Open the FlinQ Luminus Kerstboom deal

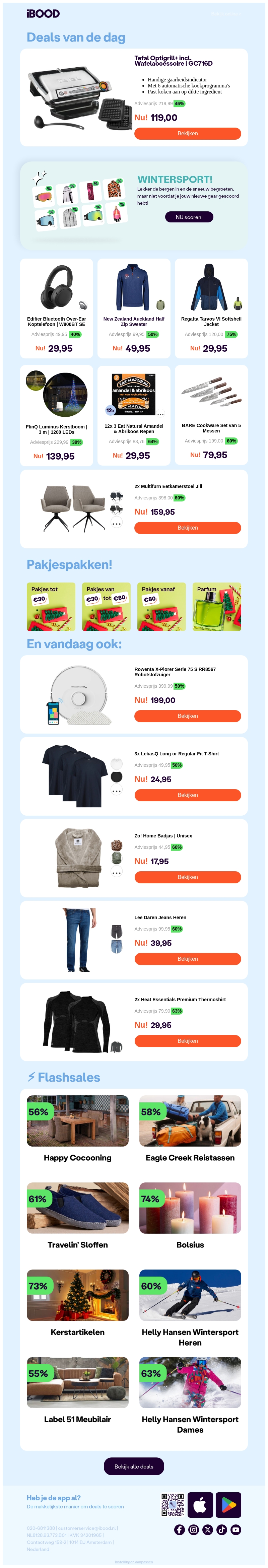point(57,415)
